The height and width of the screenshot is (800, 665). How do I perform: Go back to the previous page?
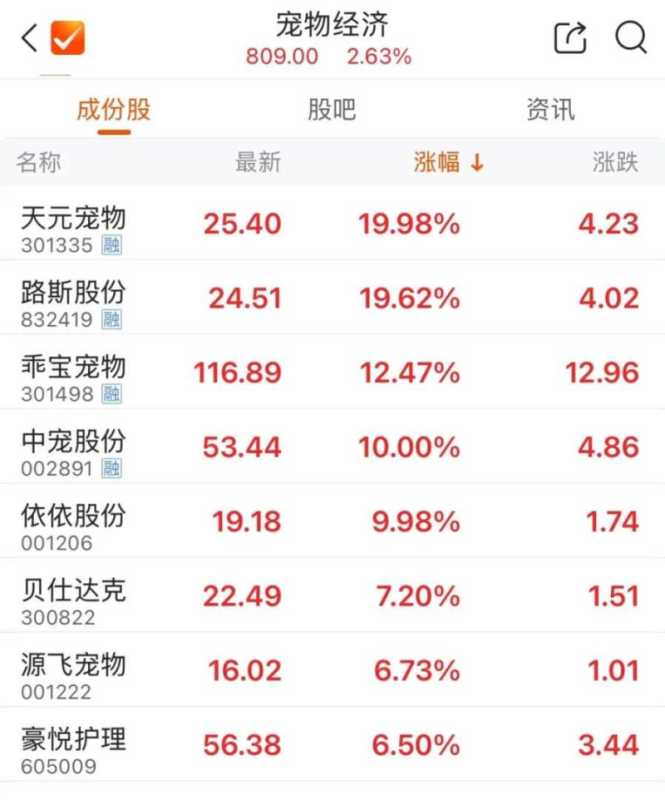coord(28,39)
